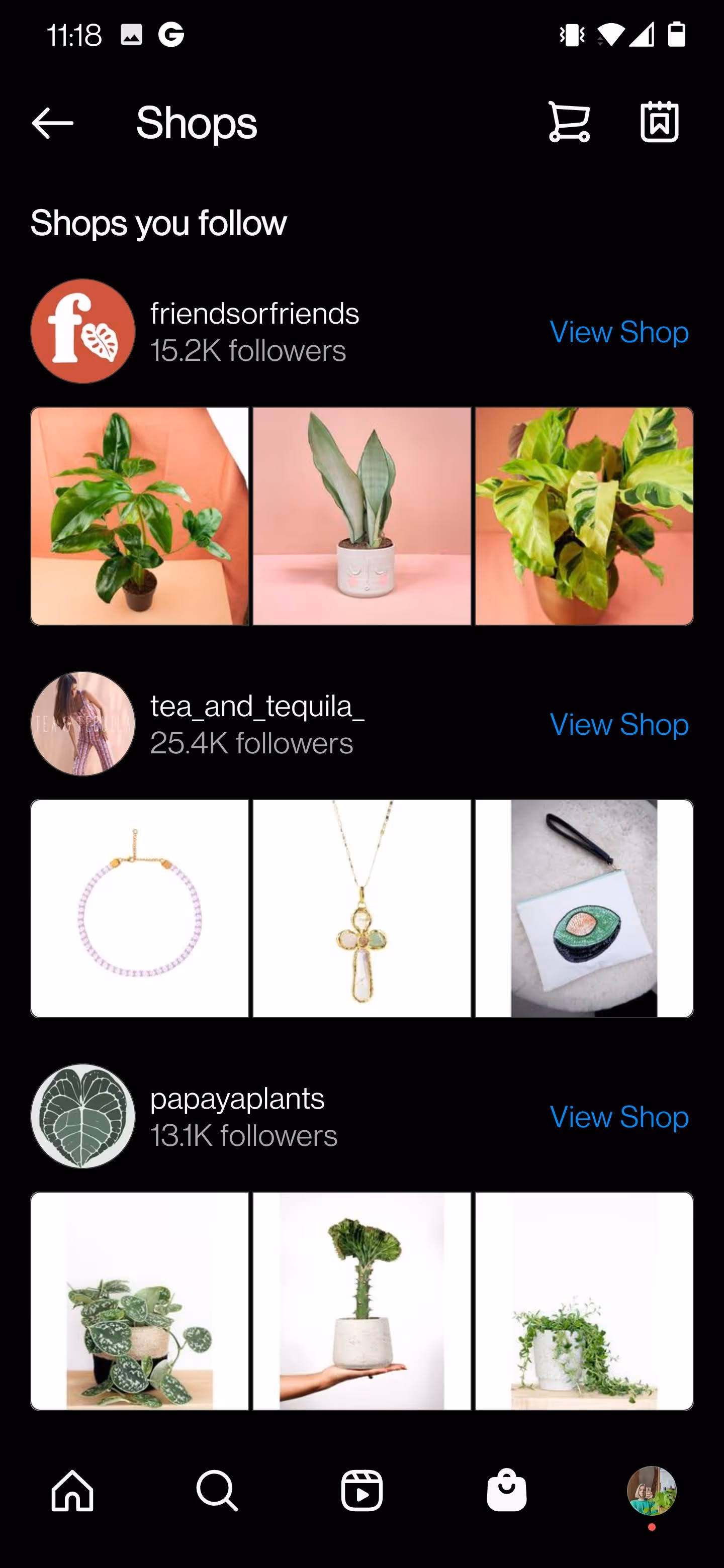Open the hand-held cactus product
Screen dimensions: 724x1568
click(x=361, y=1301)
